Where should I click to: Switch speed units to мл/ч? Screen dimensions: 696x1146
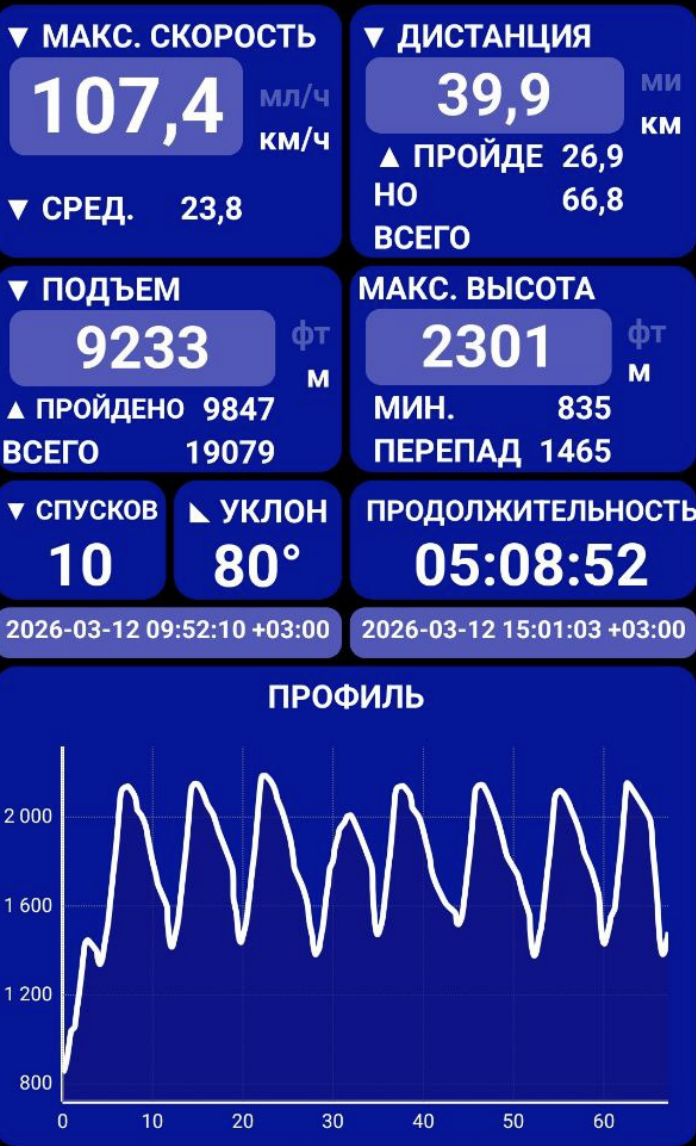[293, 97]
